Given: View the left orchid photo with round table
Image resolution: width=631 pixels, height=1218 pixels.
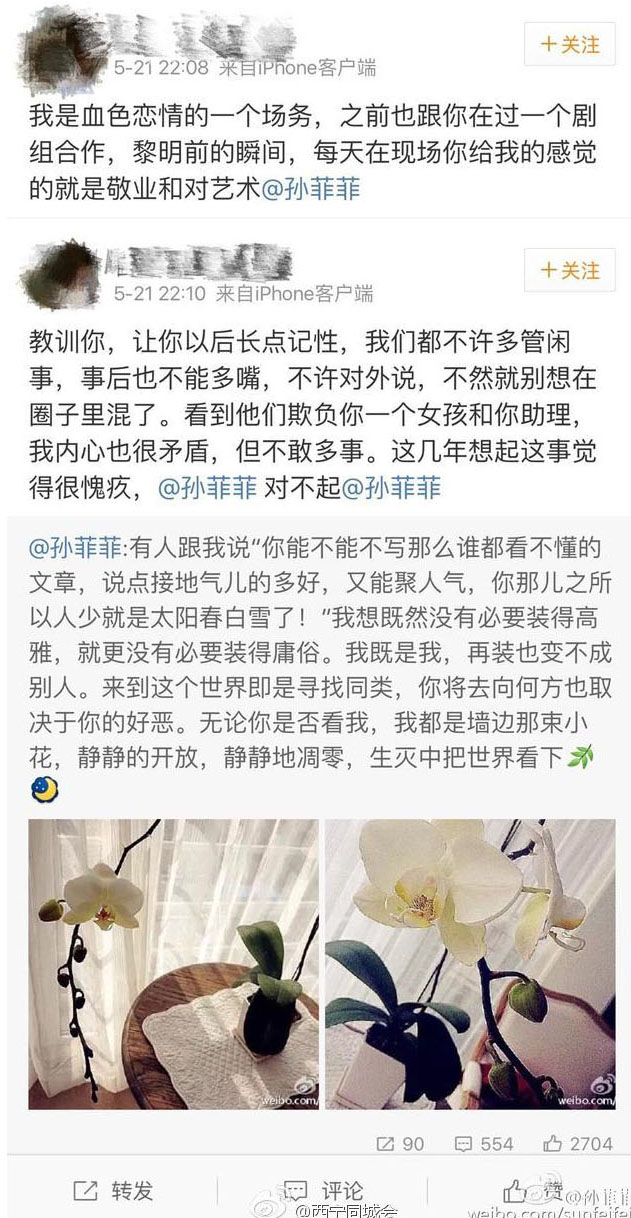Looking at the screenshot, I should pyautogui.click(x=174, y=964).
